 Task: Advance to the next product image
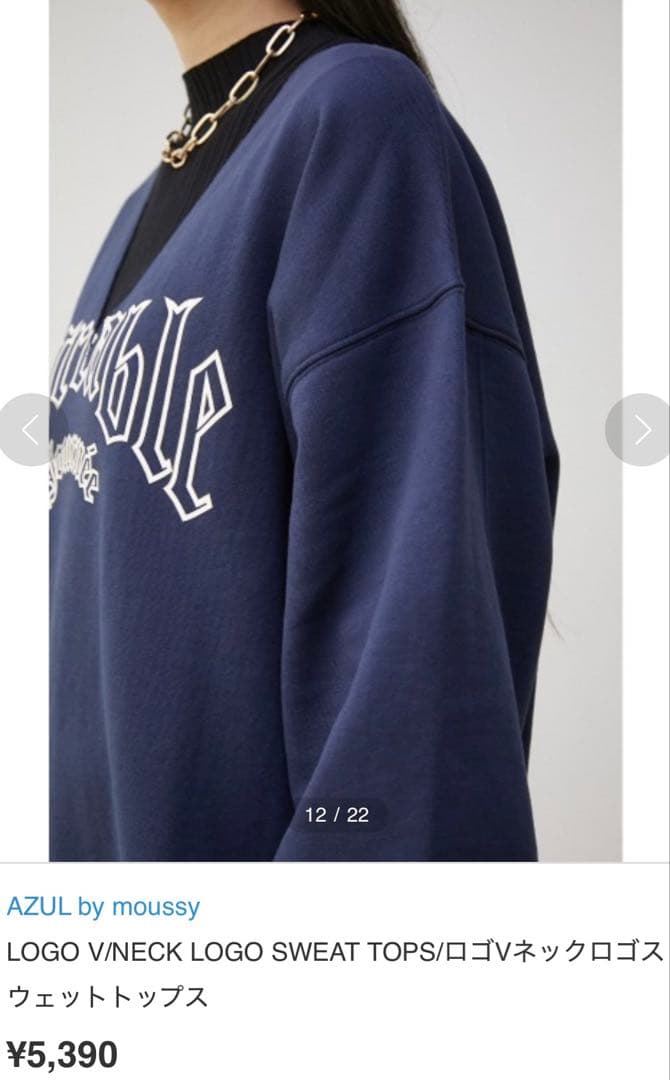(639, 430)
